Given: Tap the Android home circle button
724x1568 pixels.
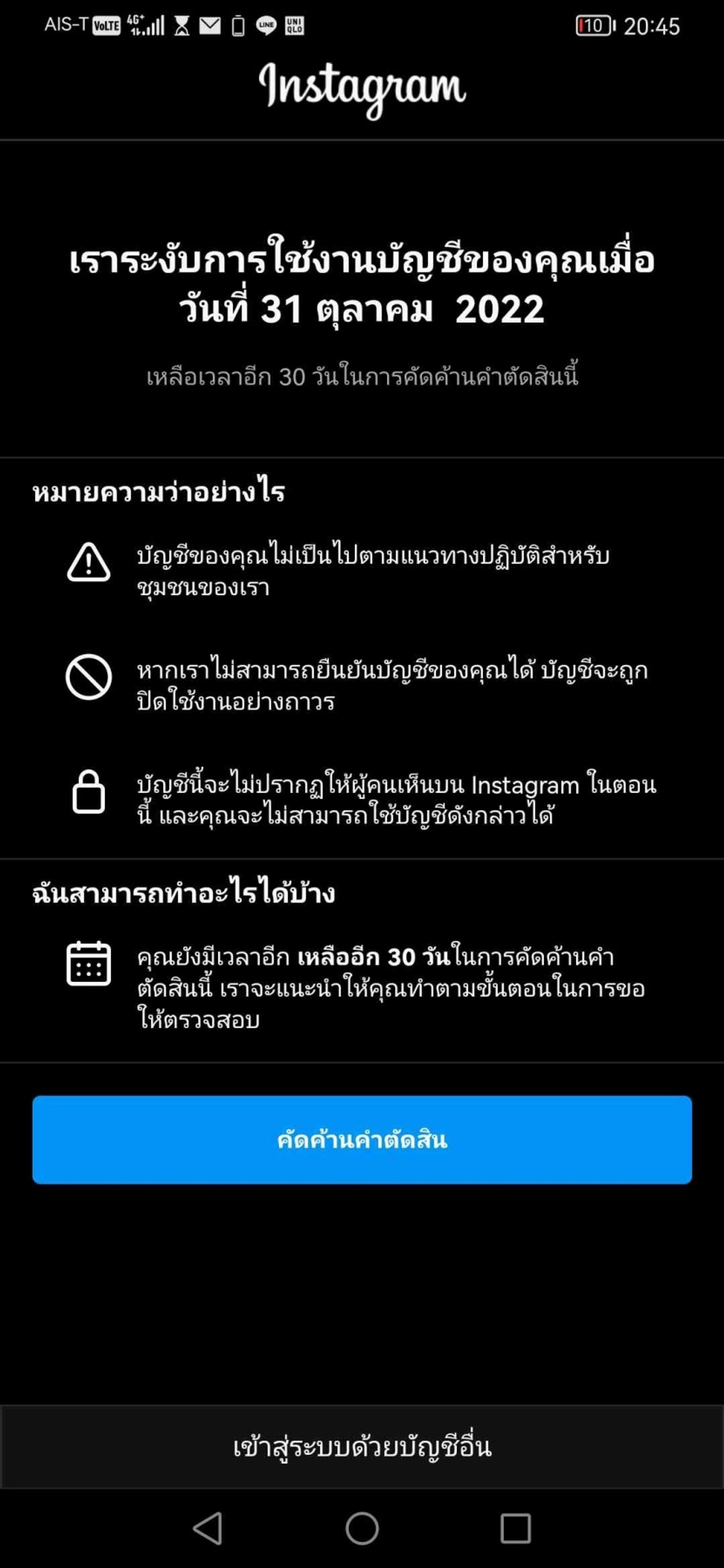Looking at the screenshot, I should [x=361, y=1528].
